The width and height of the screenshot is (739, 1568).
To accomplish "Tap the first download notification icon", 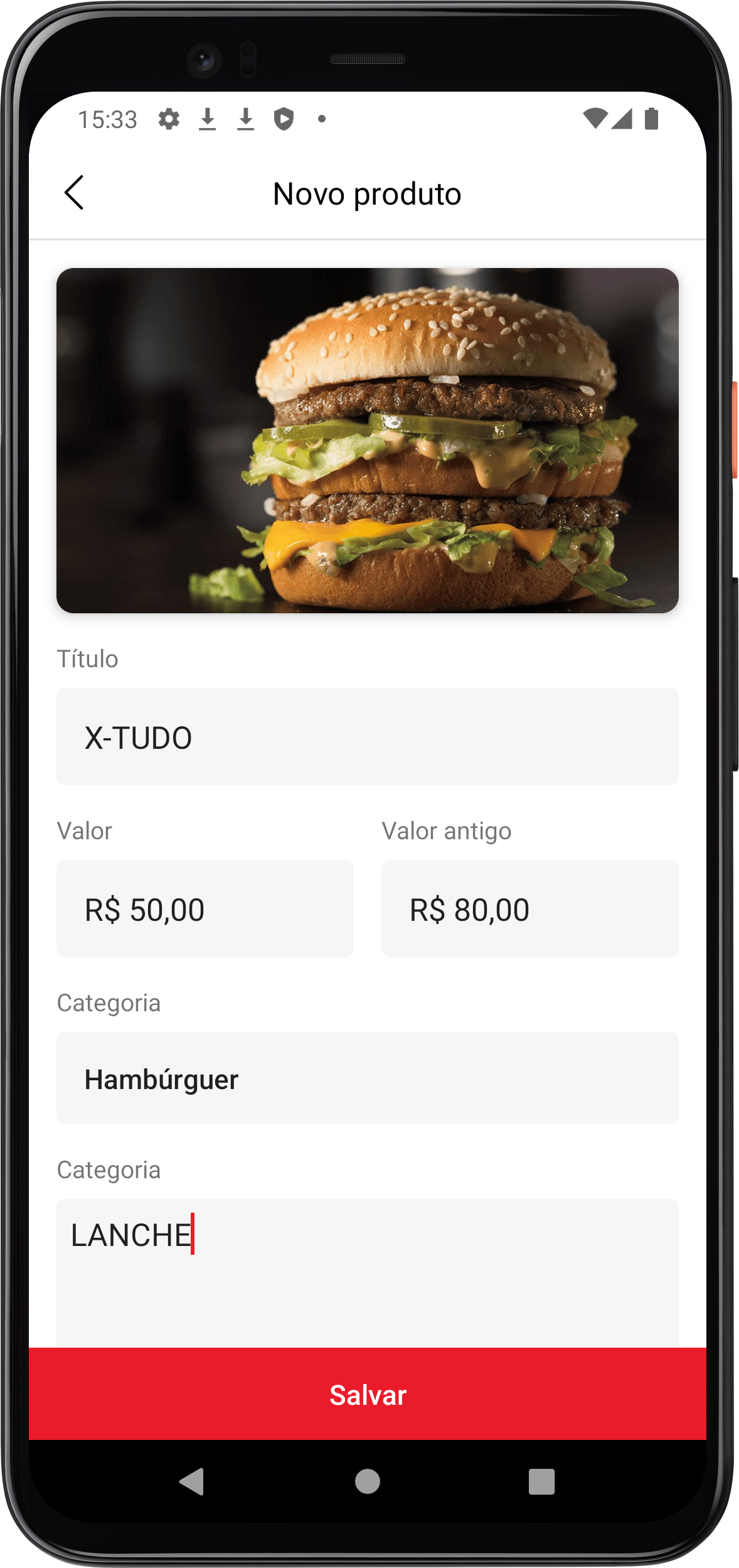I will [x=208, y=119].
